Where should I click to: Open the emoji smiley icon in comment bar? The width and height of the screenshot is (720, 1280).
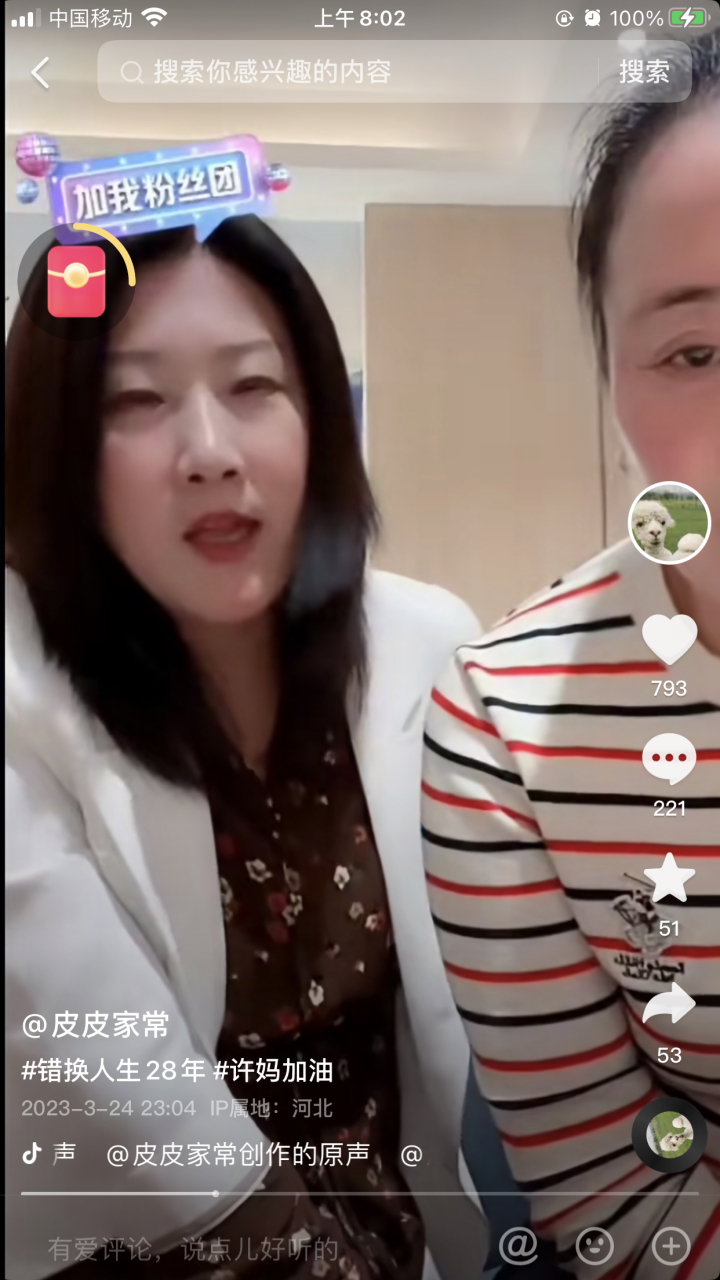[594, 1248]
